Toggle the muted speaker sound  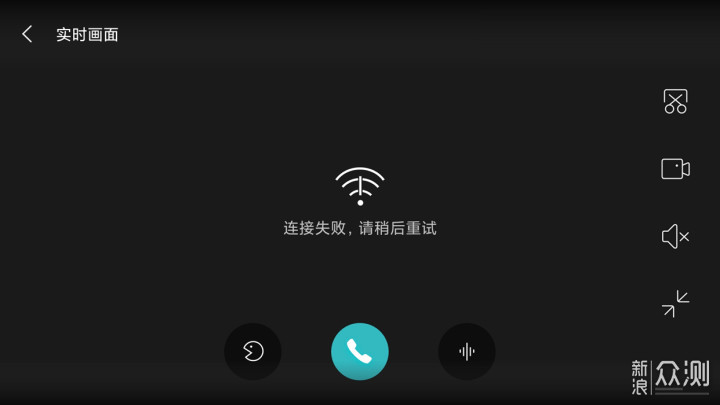pos(675,236)
